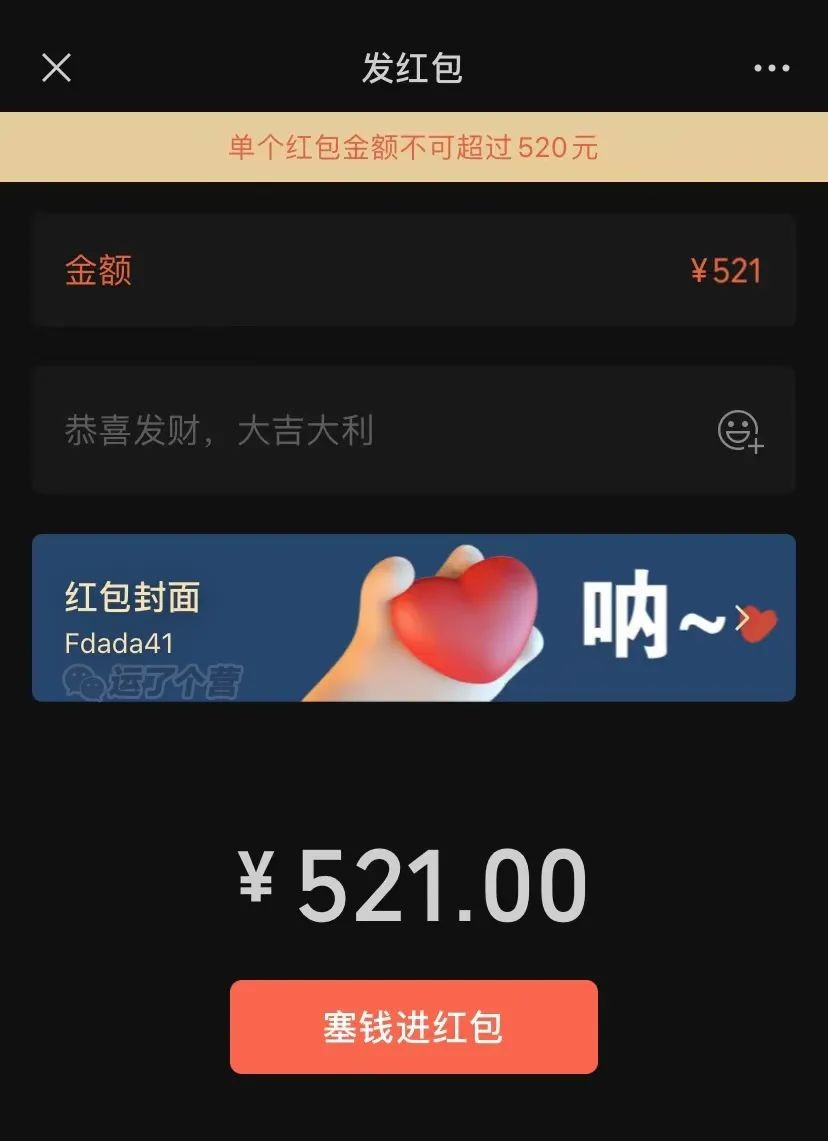Close the 发红包 screen
Screen dimensions: 828x1141
(56, 68)
